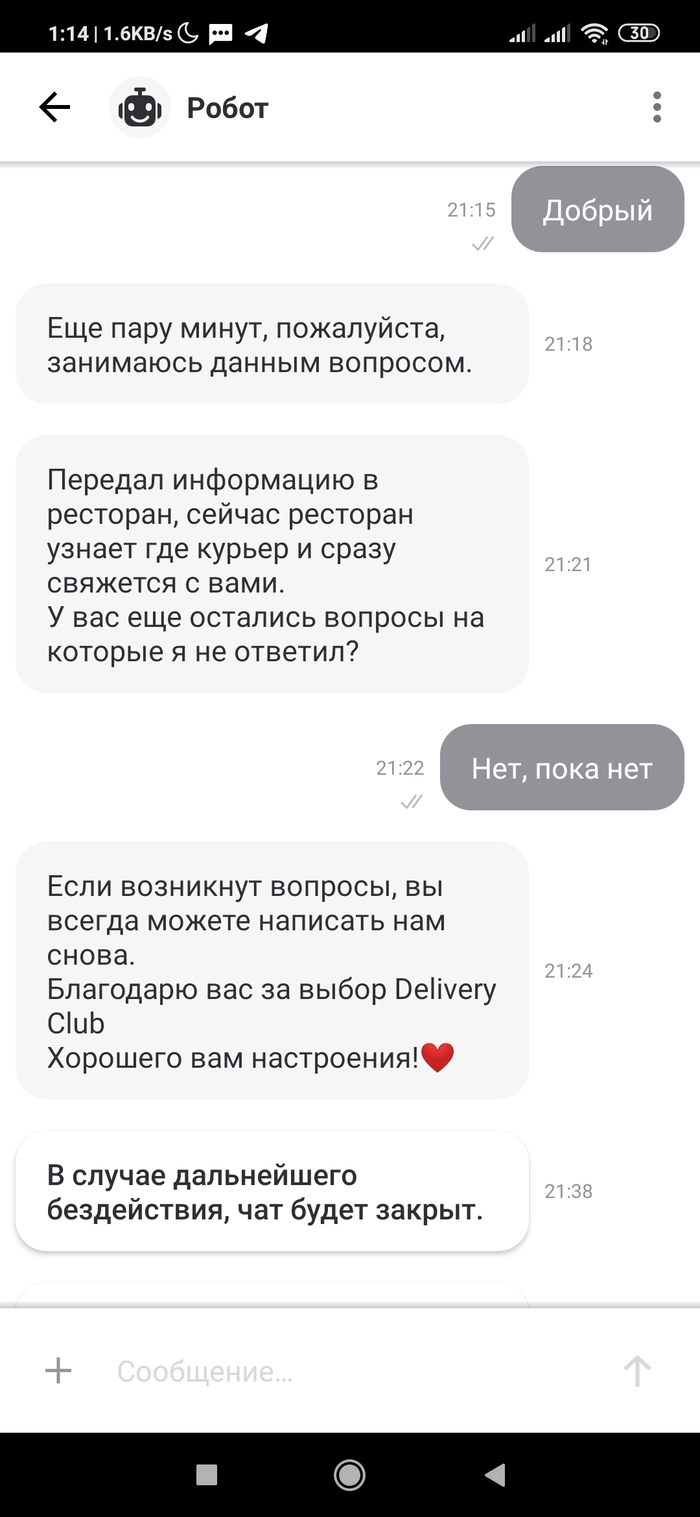Viewport: 700px width, 1517px height.
Task: Tap the system back triangle
Action: [x=493, y=1474]
